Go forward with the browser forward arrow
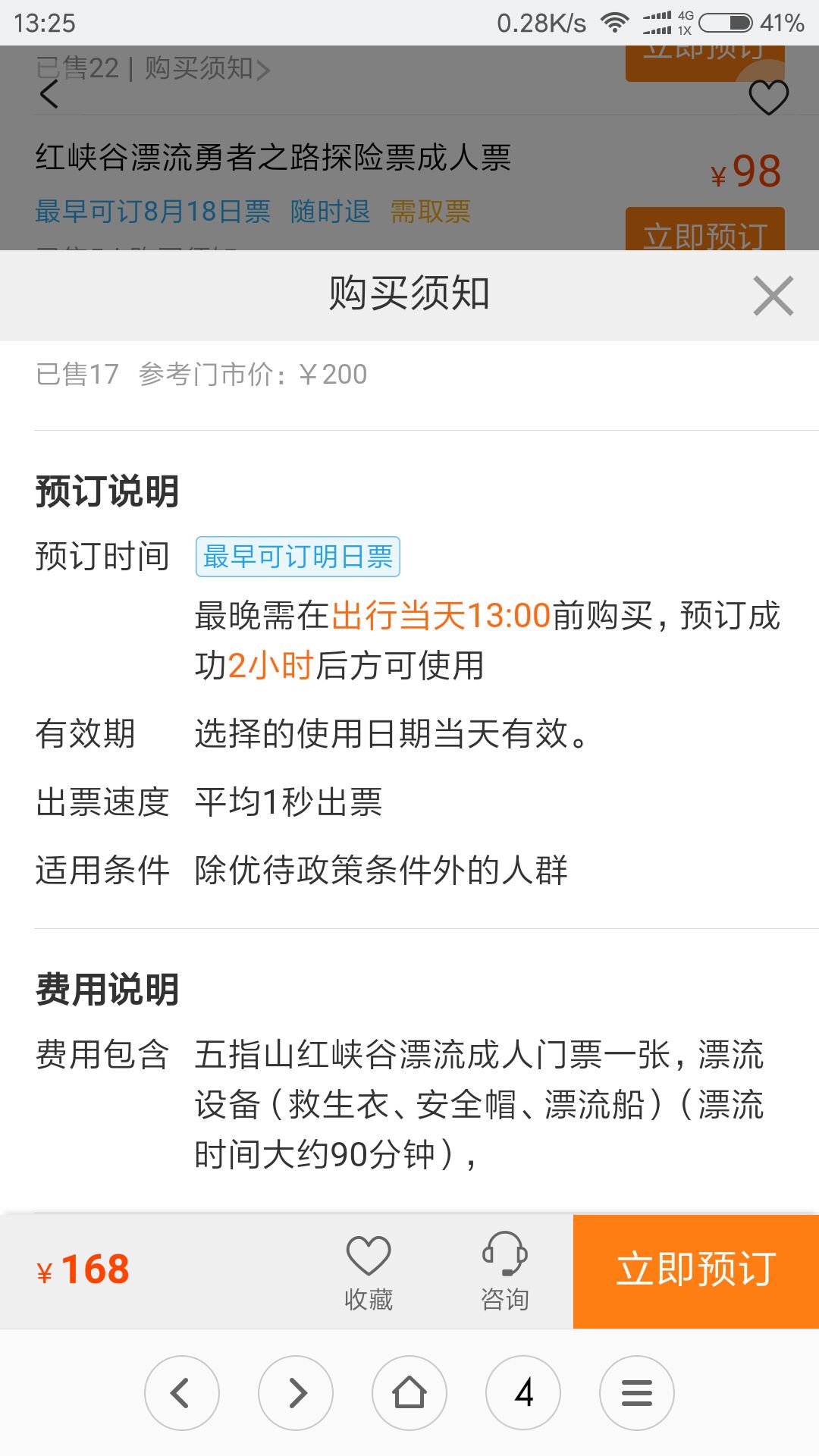 (x=296, y=1393)
